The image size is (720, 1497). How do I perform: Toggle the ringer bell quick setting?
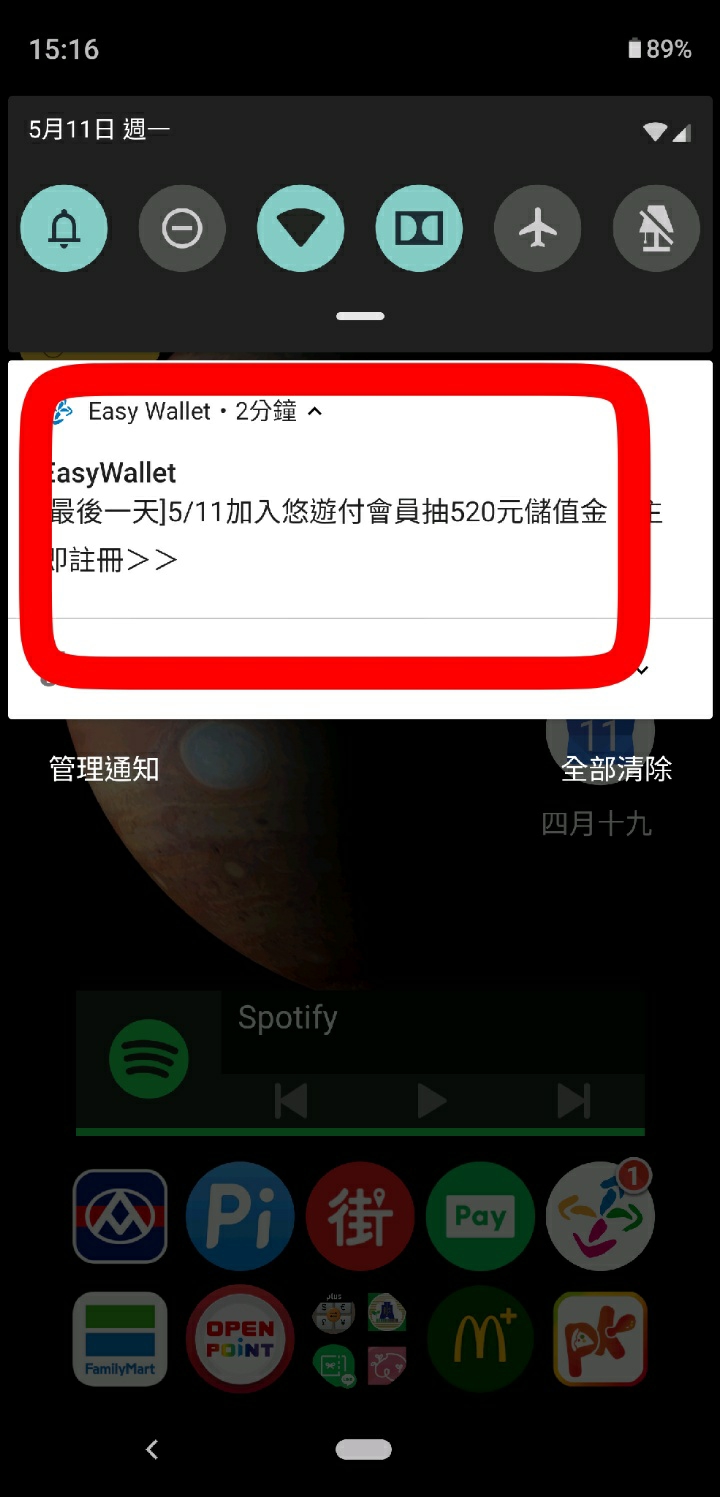(64, 229)
